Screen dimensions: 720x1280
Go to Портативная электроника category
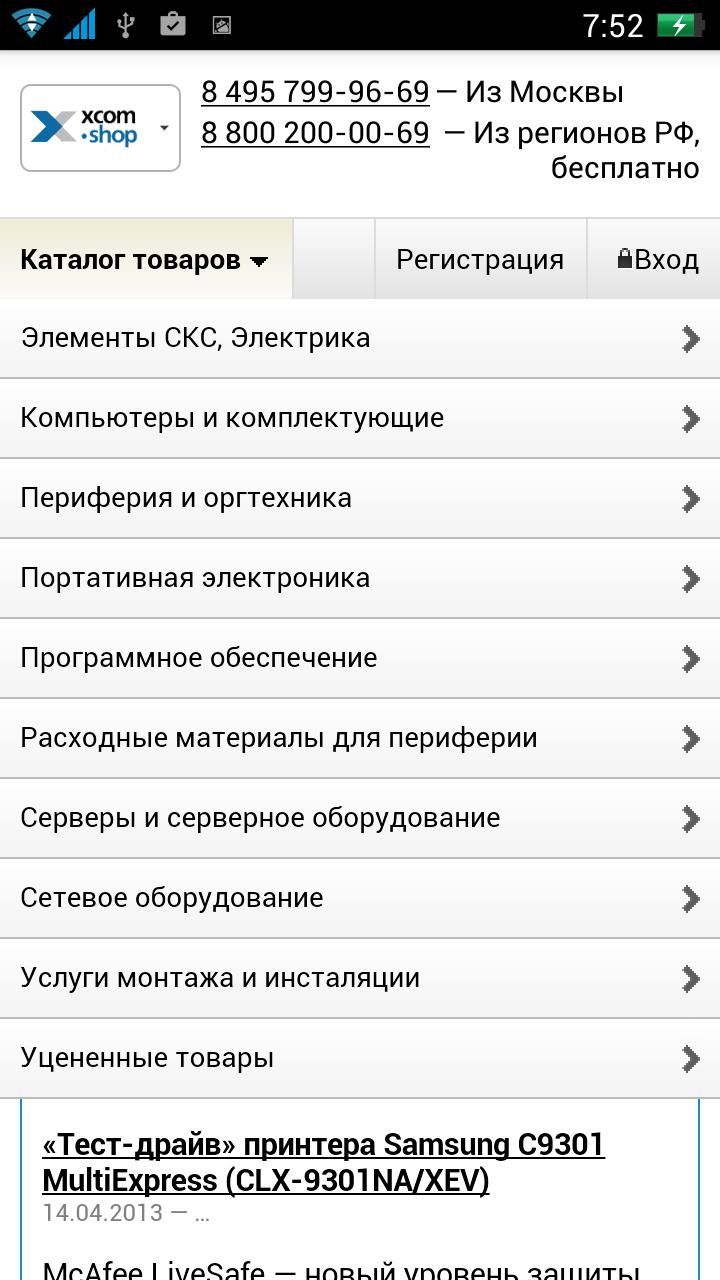coord(360,578)
